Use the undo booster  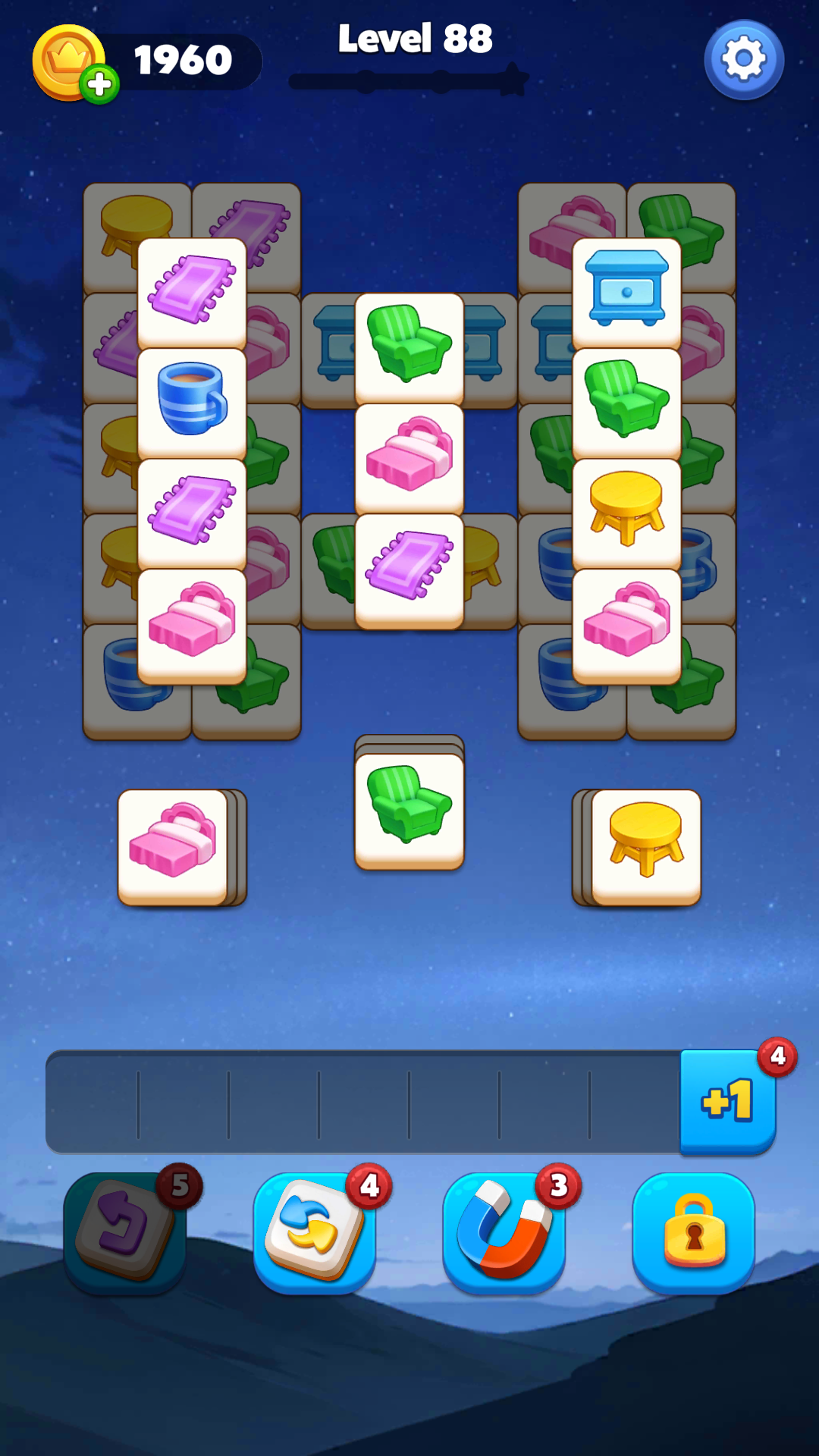click(x=125, y=1232)
